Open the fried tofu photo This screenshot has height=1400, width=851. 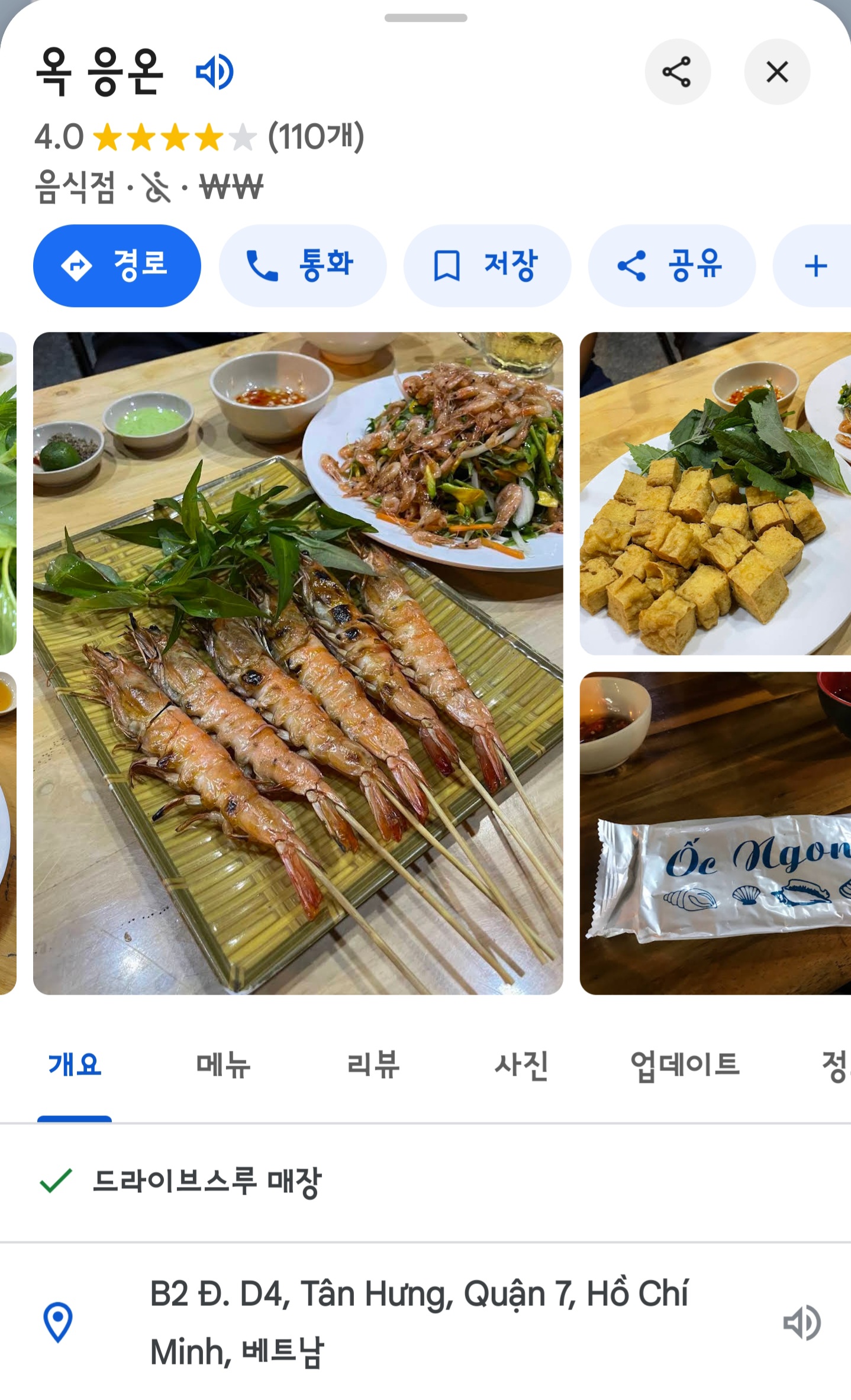point(715,494)
